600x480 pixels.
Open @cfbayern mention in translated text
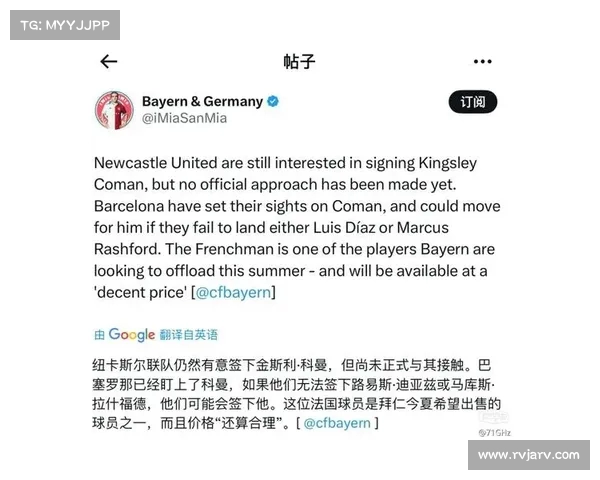click(337, 423)
